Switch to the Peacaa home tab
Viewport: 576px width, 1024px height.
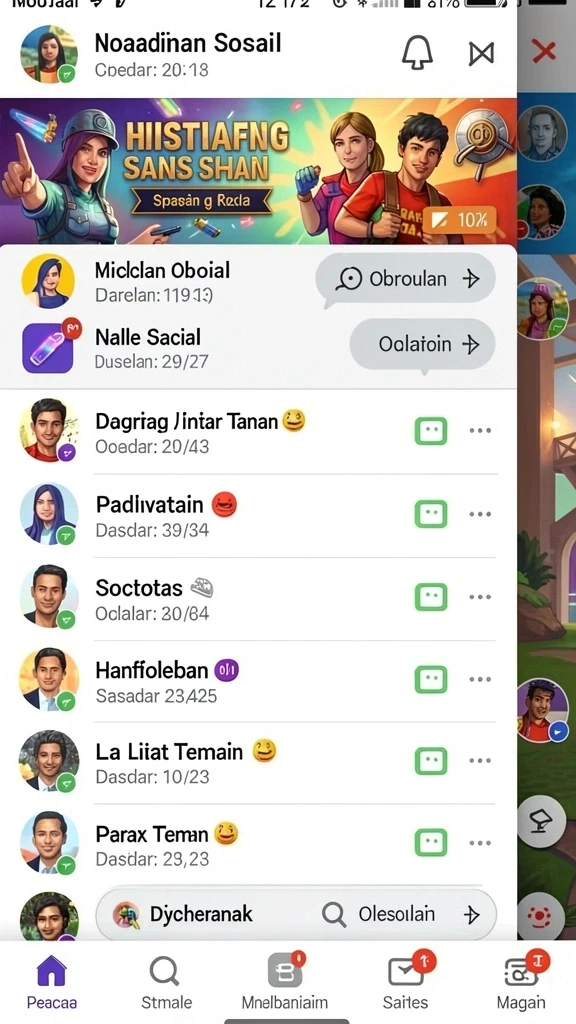click(x=52, y=982)
